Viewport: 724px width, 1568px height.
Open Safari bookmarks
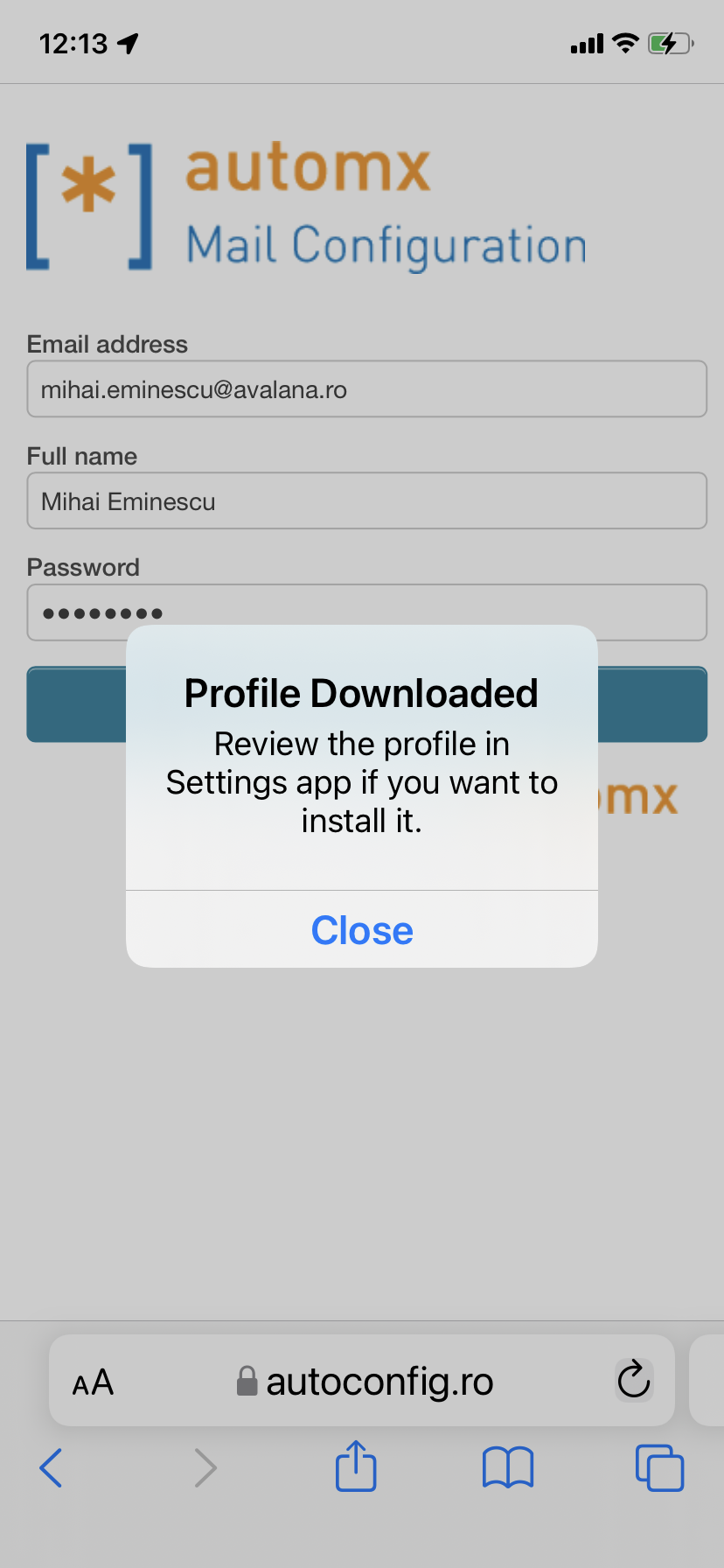(508, 1467)
